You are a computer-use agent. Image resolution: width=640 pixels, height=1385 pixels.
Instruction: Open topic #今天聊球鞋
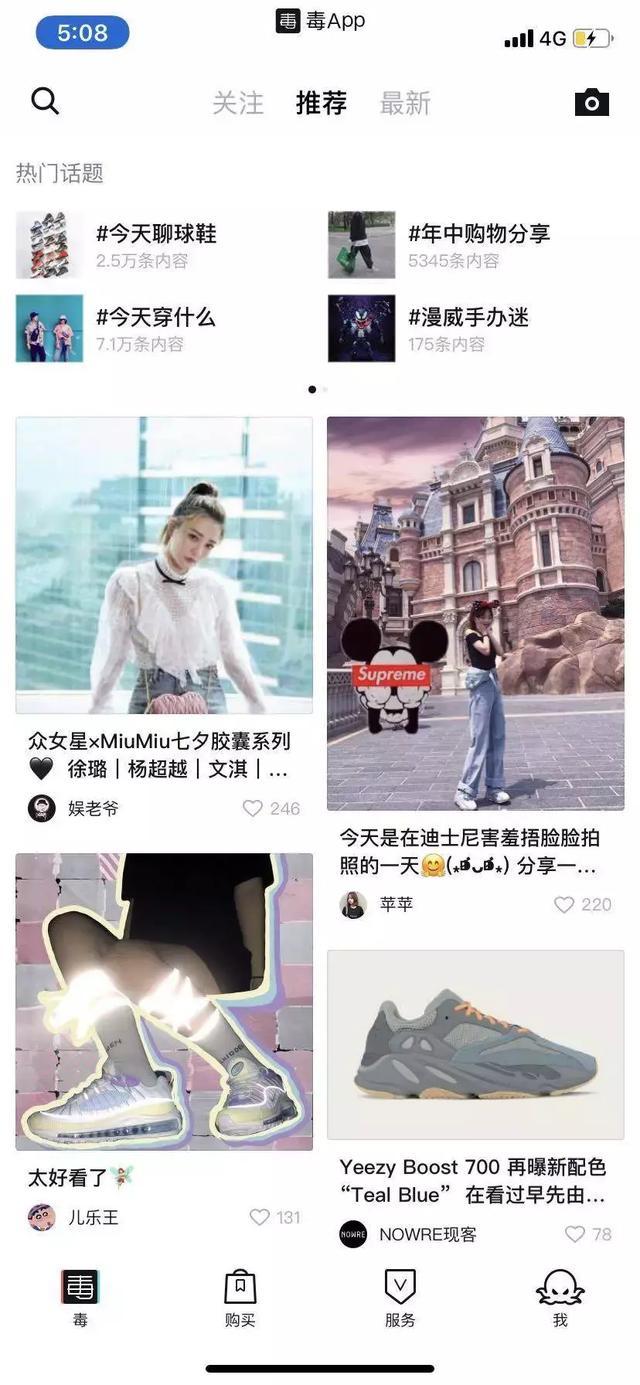155,235
